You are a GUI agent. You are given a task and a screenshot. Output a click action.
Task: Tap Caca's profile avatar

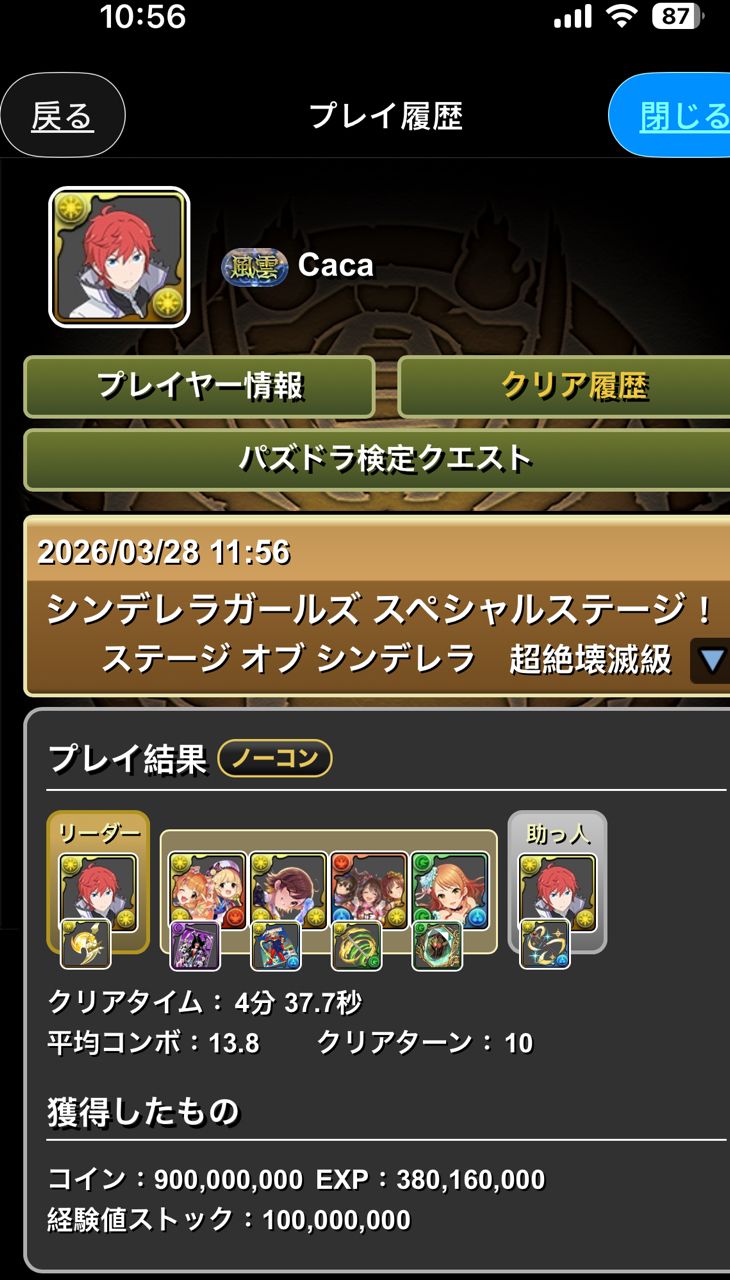coord(119,257)
